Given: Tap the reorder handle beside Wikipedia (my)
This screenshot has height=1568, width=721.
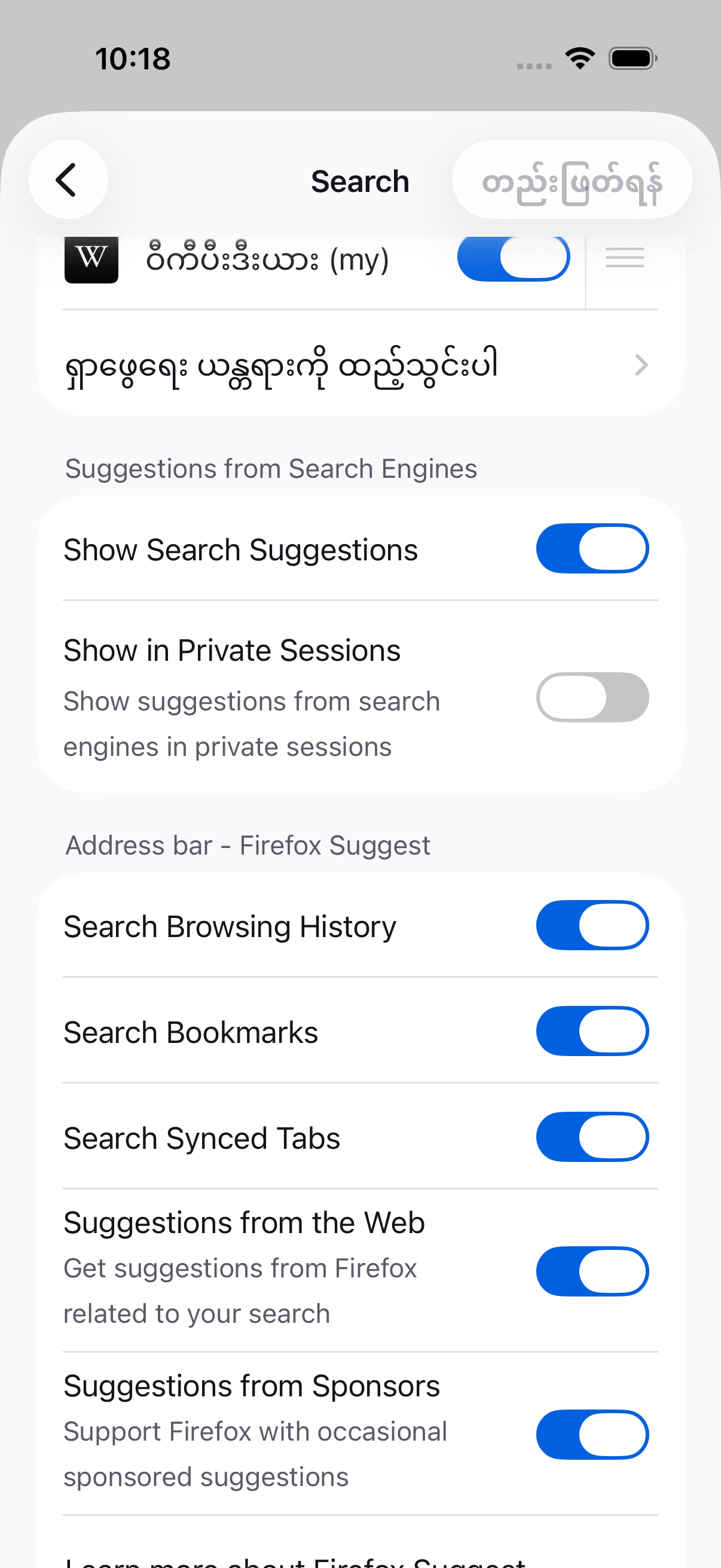Looking at the screenshot, I should tap(625, 258).
